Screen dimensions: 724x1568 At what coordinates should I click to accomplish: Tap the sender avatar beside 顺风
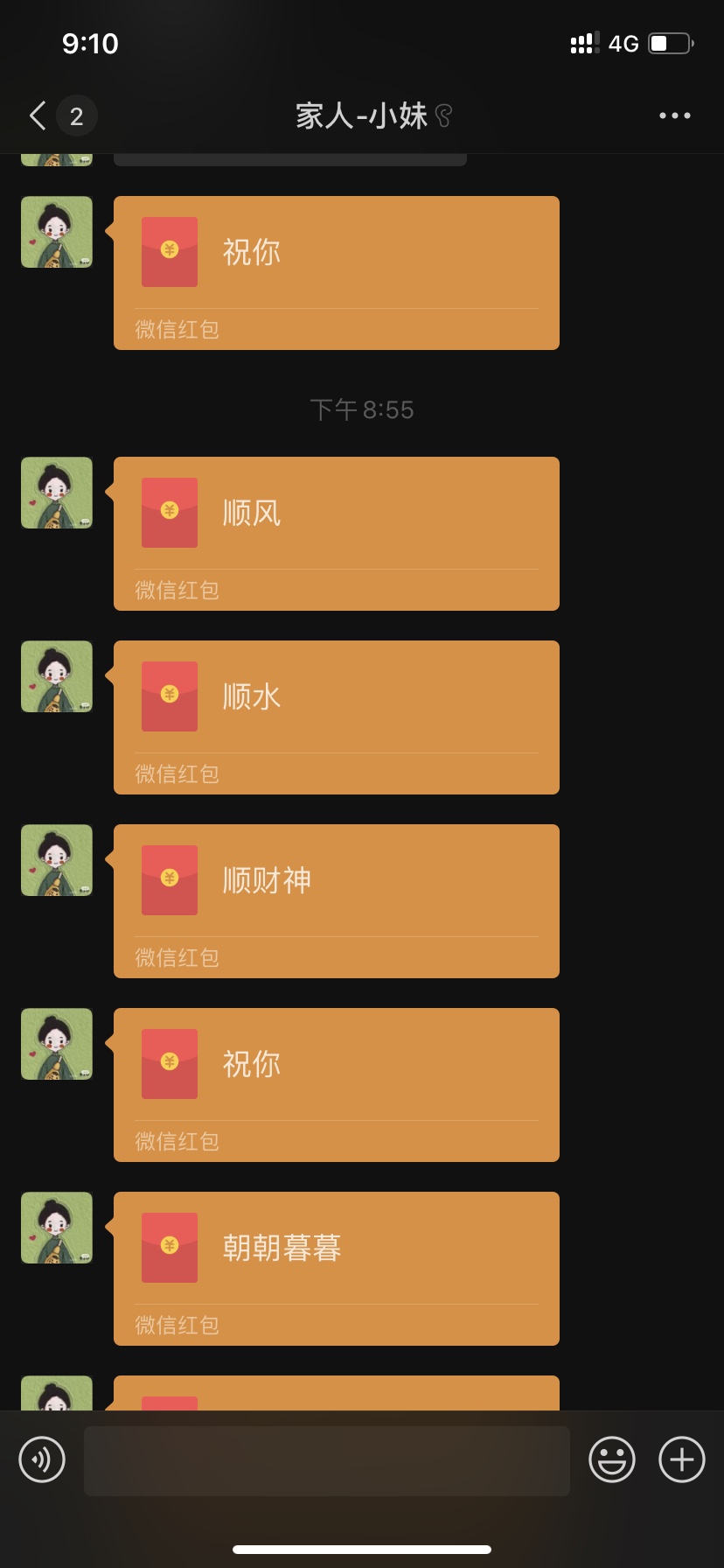coord(57,493)
